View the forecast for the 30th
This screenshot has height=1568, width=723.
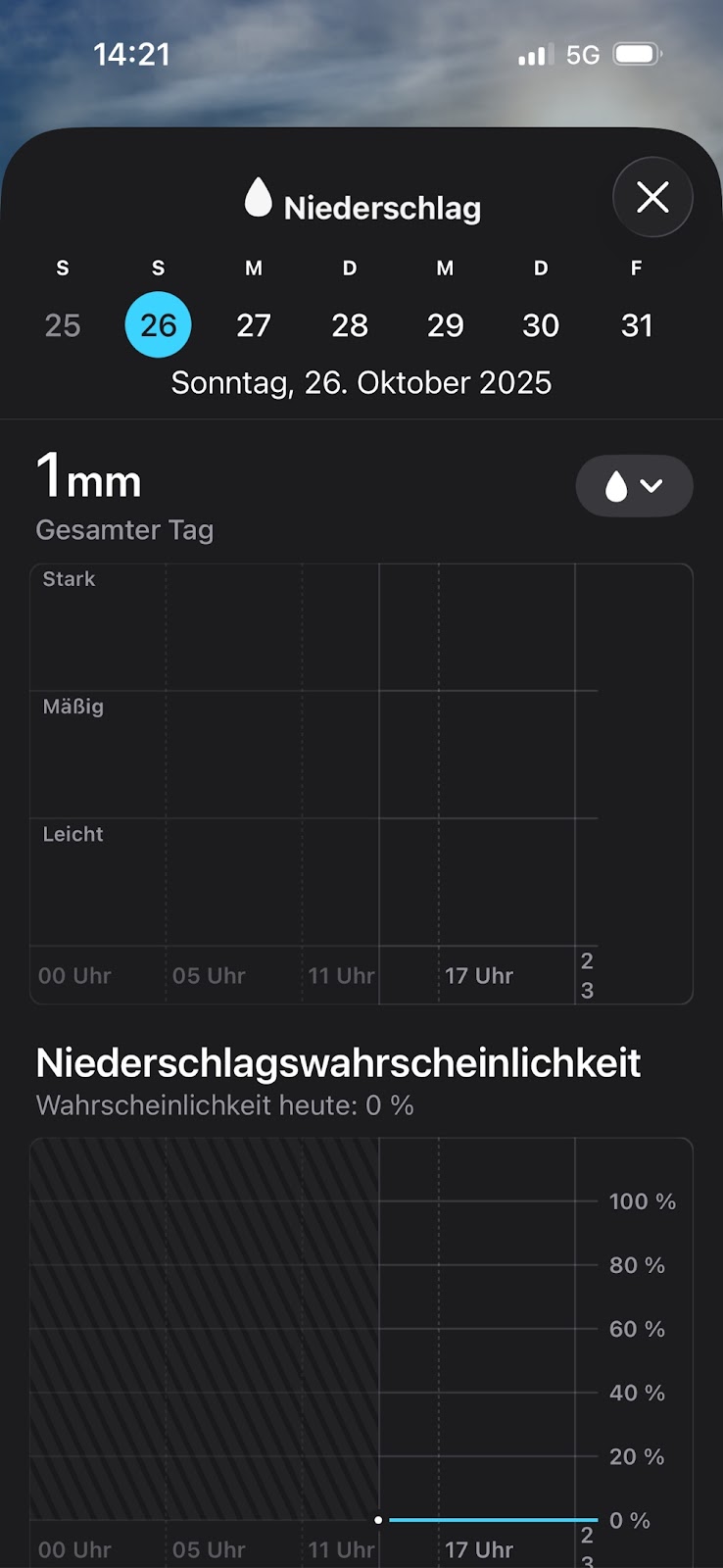coord(541,324)
